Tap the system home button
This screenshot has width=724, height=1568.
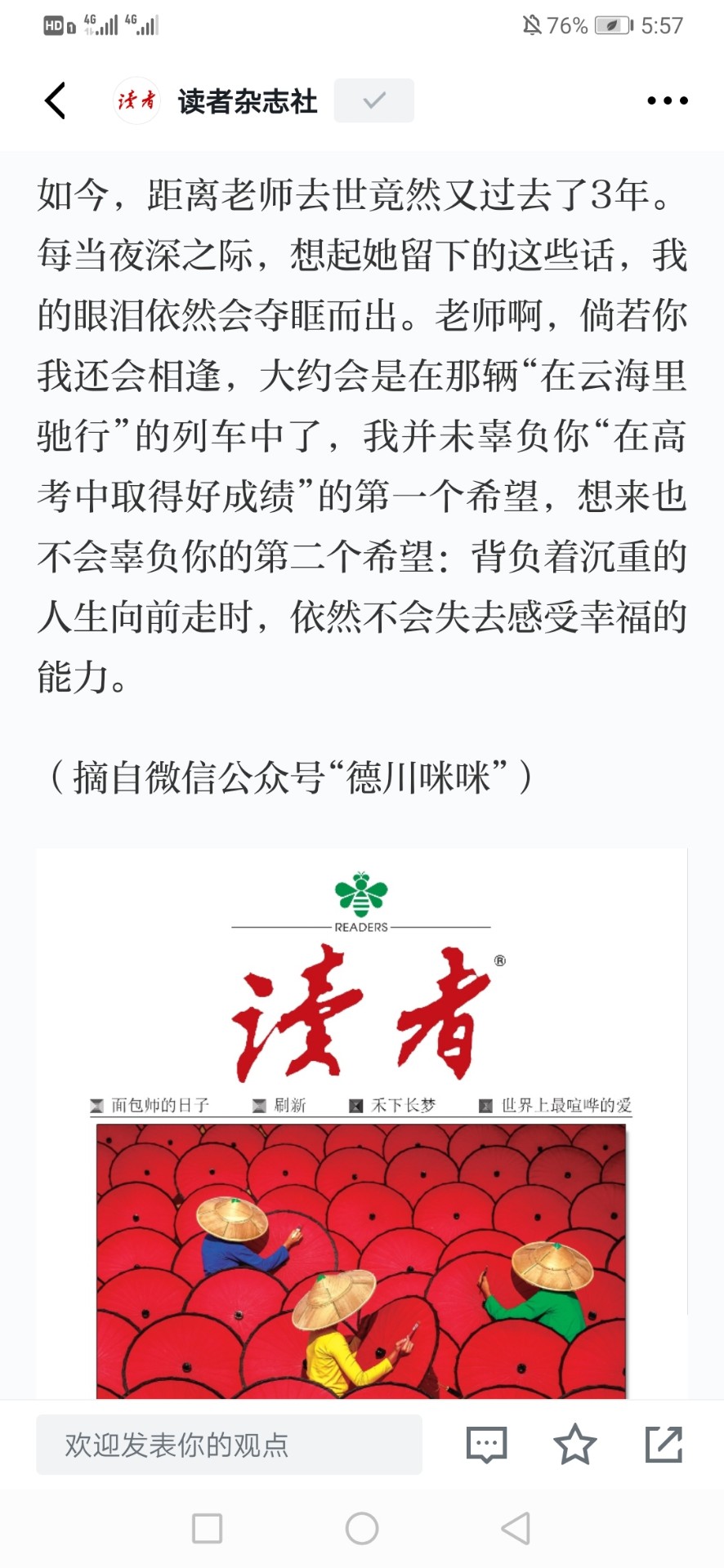[x=362, y=1528]
